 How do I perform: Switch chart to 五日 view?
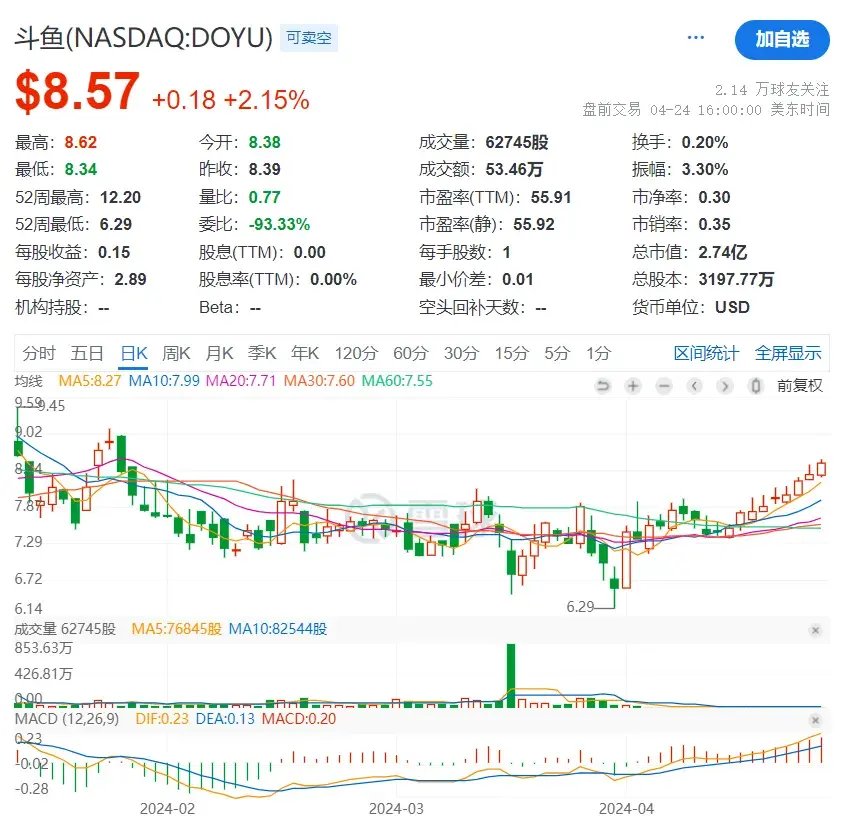click(x=87, y=353)
